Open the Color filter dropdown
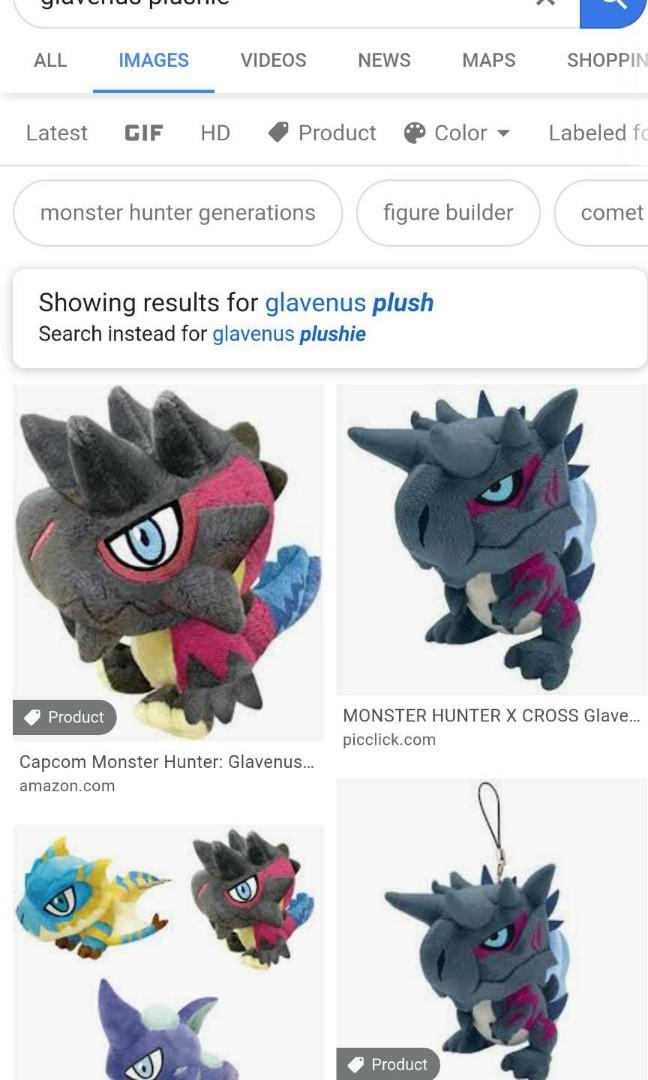 point(458,133)
